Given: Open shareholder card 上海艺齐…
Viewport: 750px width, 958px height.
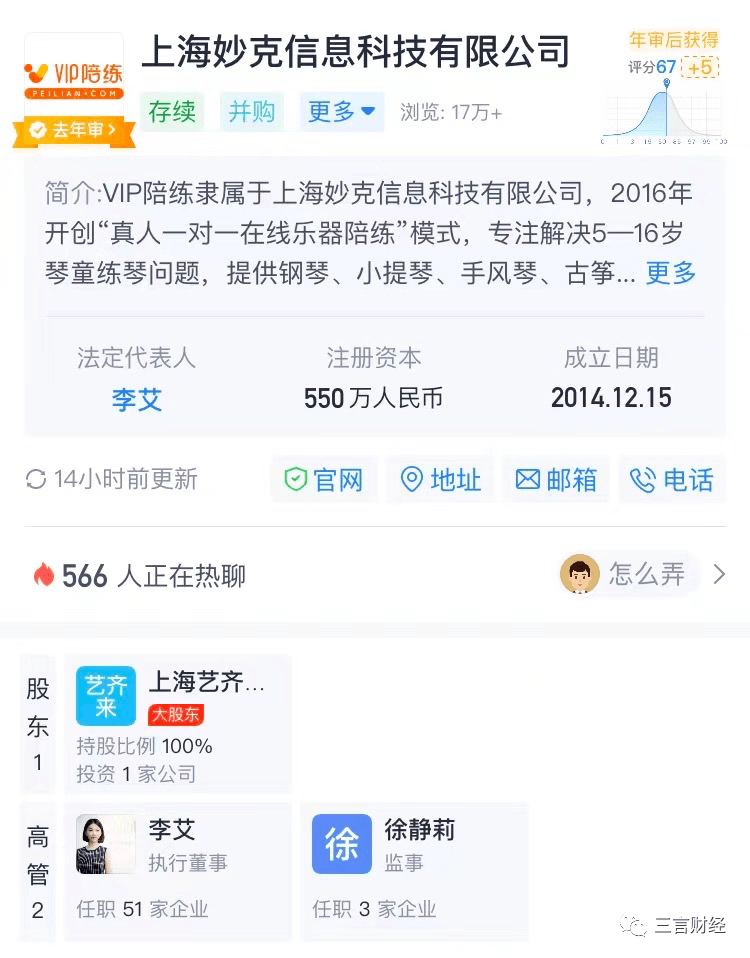Looking at the screenshot, I should click(x=178, y=725).
